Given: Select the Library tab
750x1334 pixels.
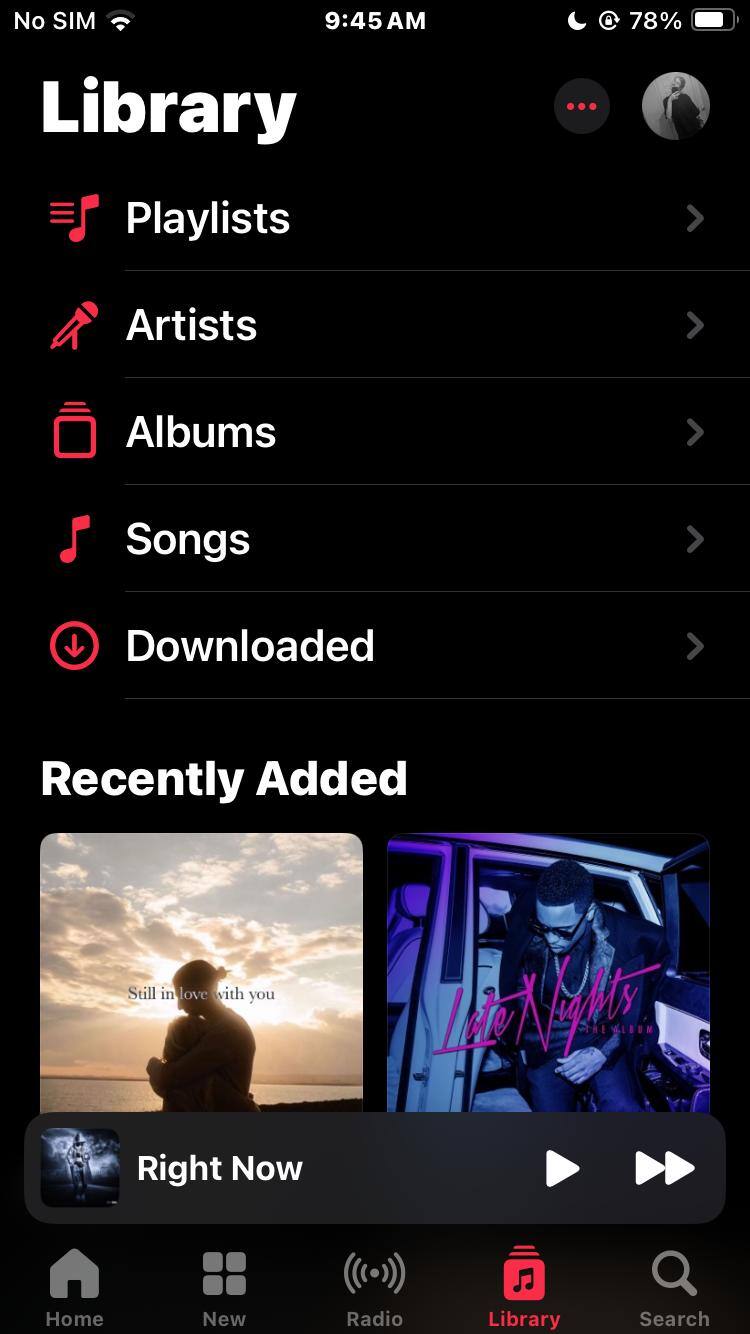Looking at the screenshot, I should 524,1288.
